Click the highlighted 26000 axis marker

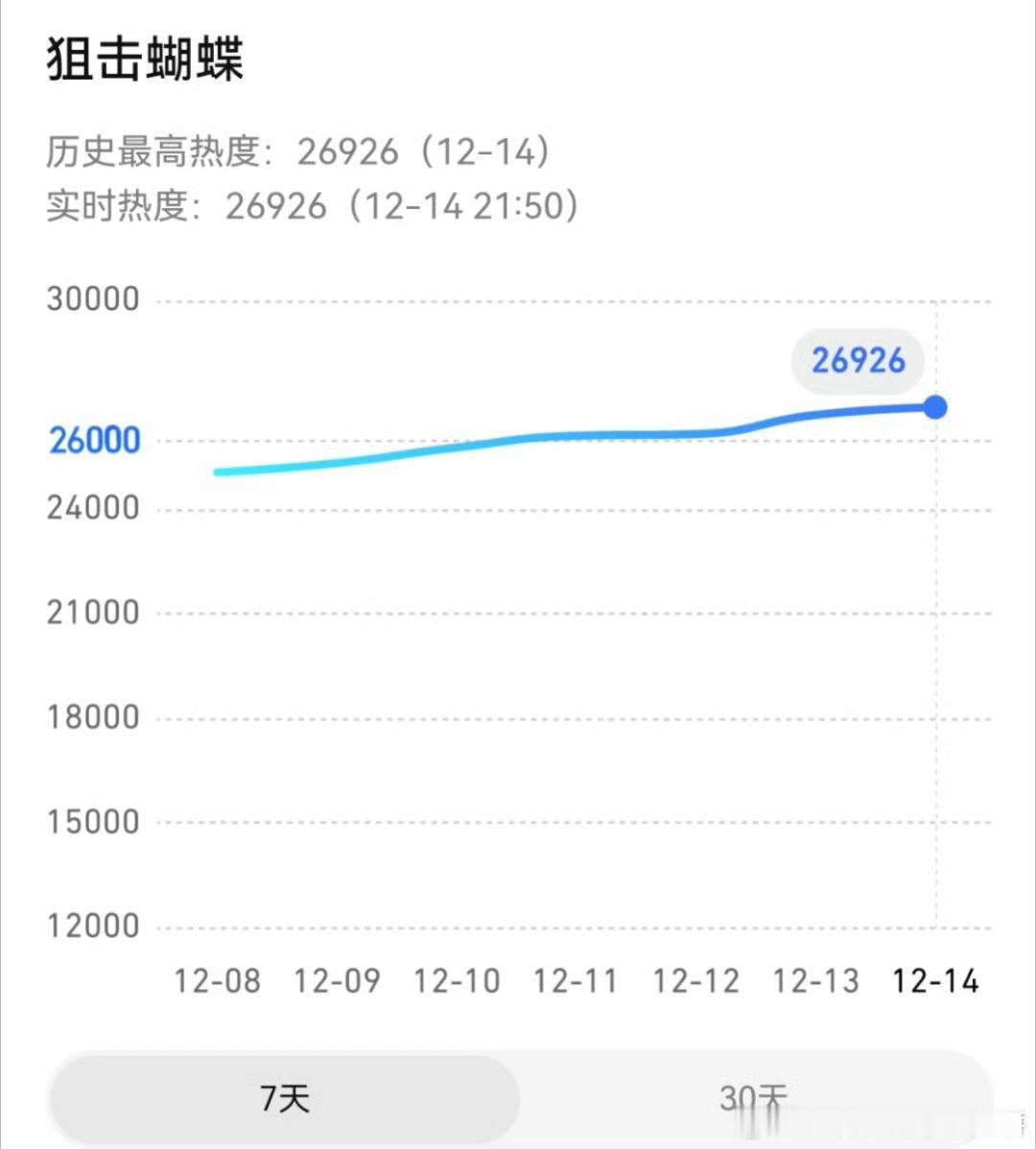coord(93,440)
